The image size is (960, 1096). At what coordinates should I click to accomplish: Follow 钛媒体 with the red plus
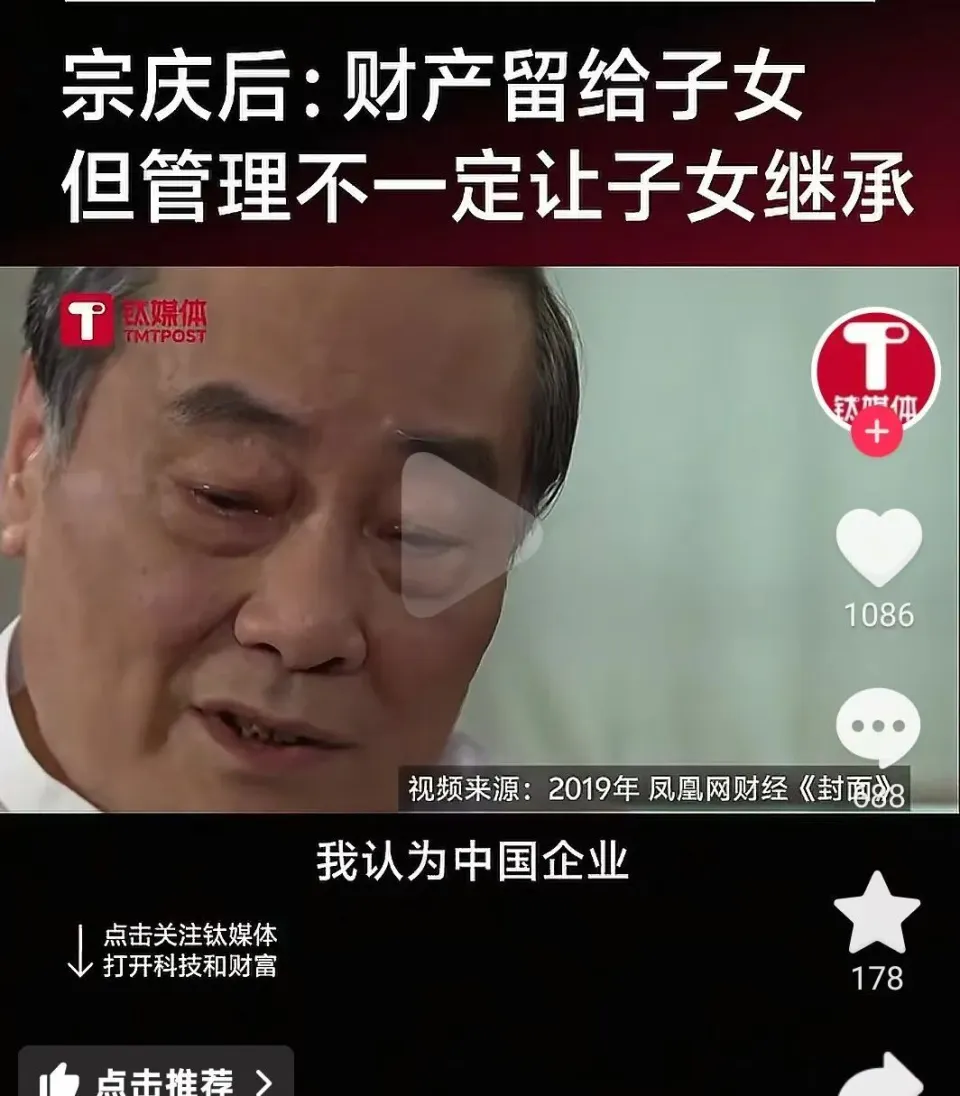coord(876,432)
